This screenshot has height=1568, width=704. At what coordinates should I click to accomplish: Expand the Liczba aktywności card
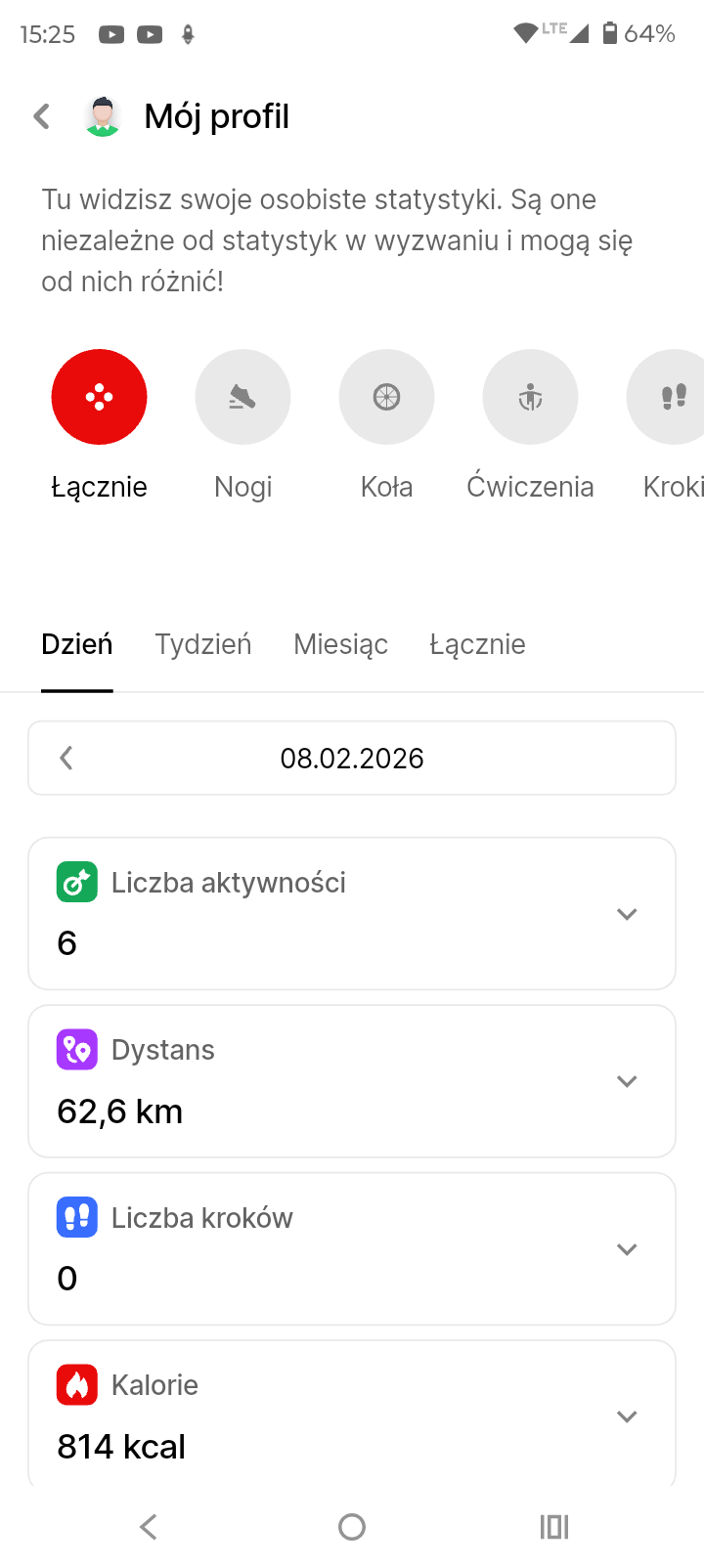(627, 914)
